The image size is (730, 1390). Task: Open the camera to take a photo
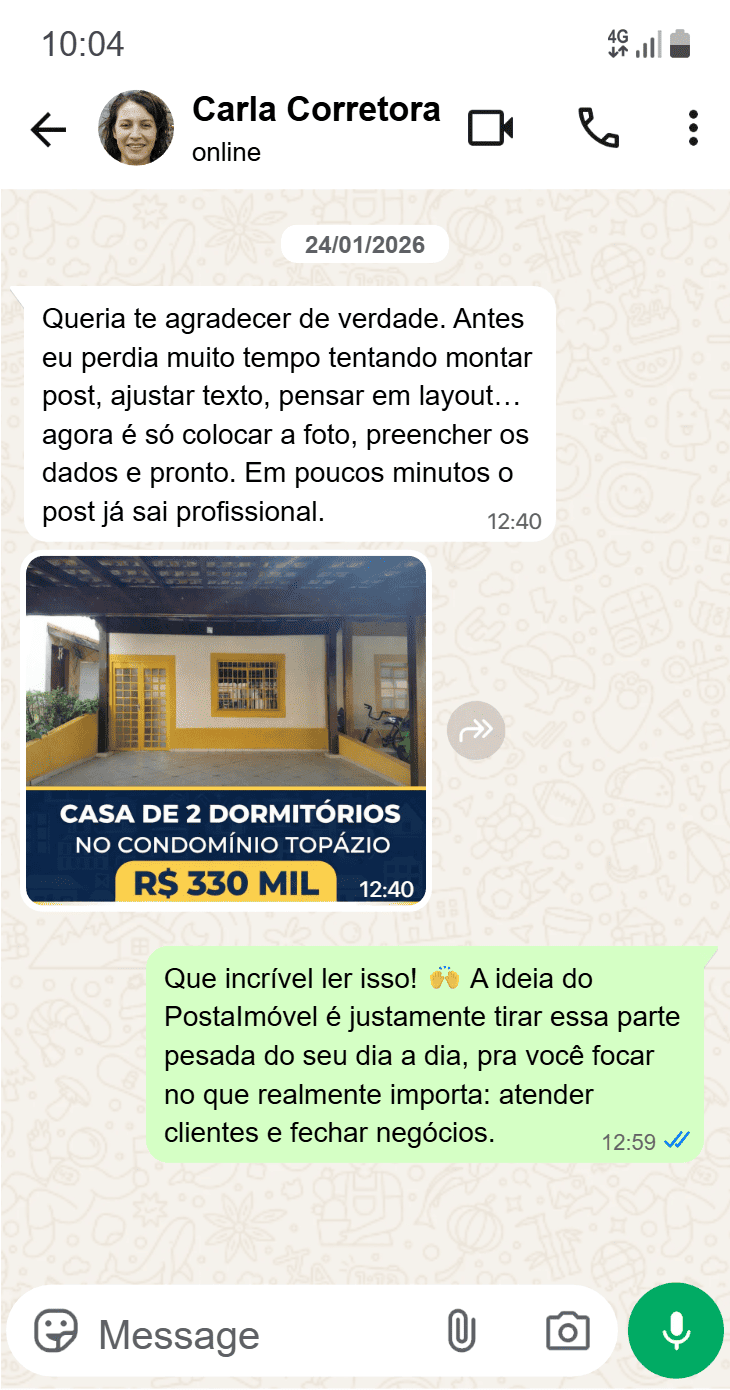(x=567, y=1331)
